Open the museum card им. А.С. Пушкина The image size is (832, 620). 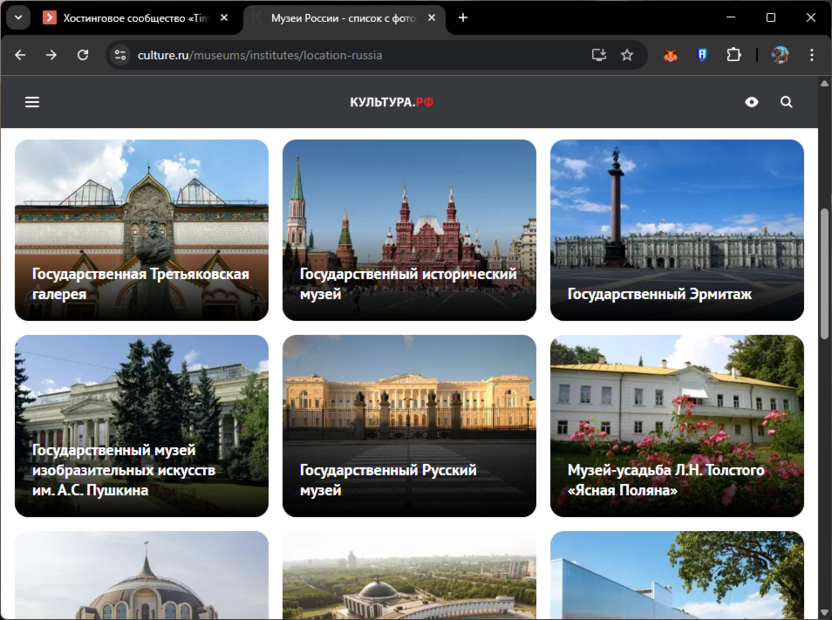[x=141, y=426]
